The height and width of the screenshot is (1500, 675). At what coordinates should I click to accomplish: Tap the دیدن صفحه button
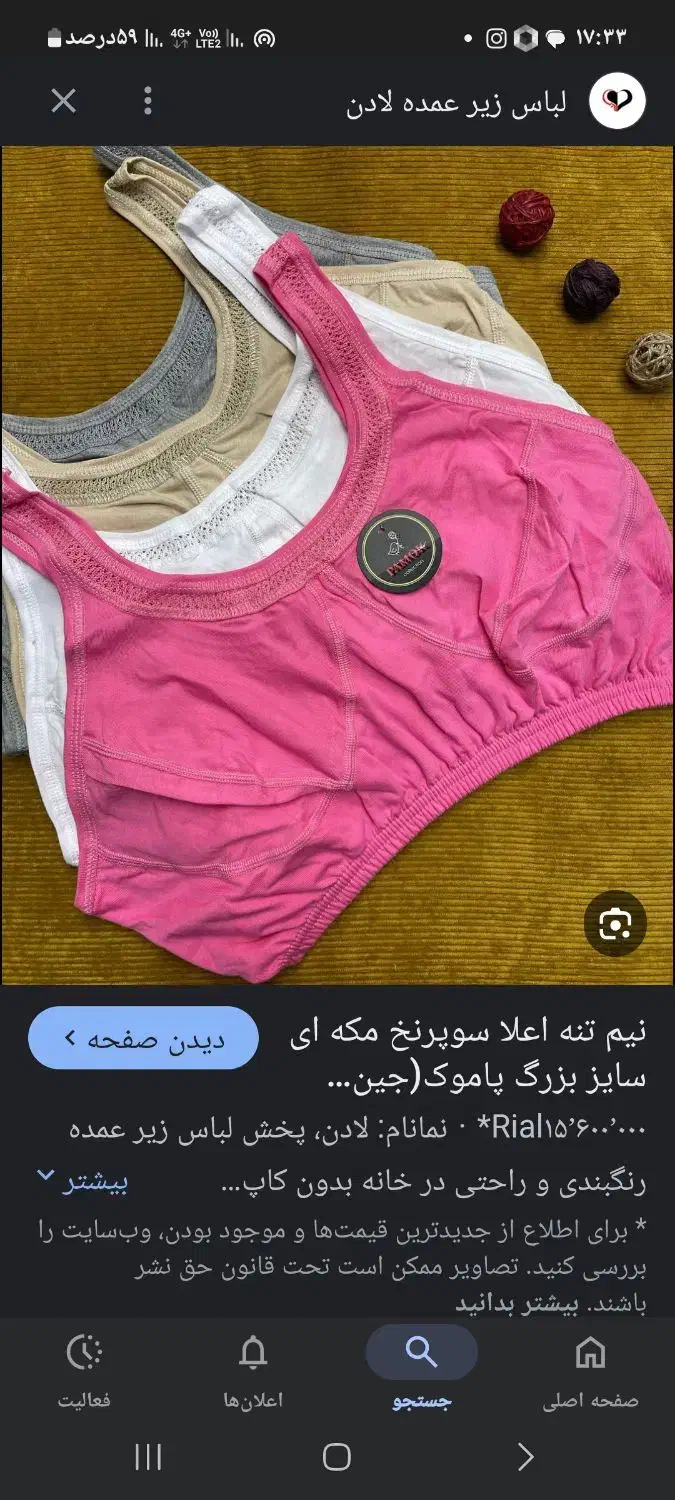144,1038
